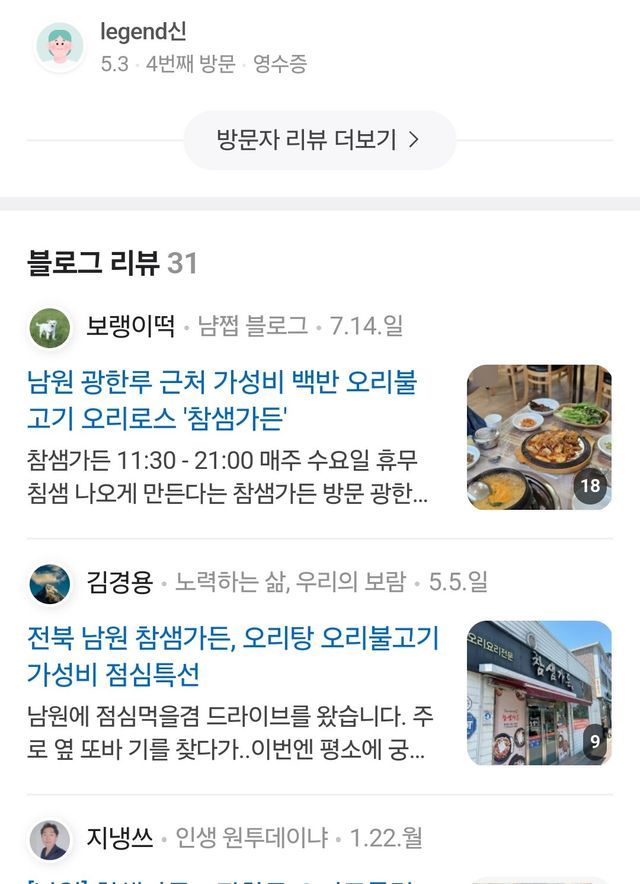This screenshot has width=640, height=884.
Task: Open blog review about 오리로스 '참샘가든'
Action: pos(222,398)
